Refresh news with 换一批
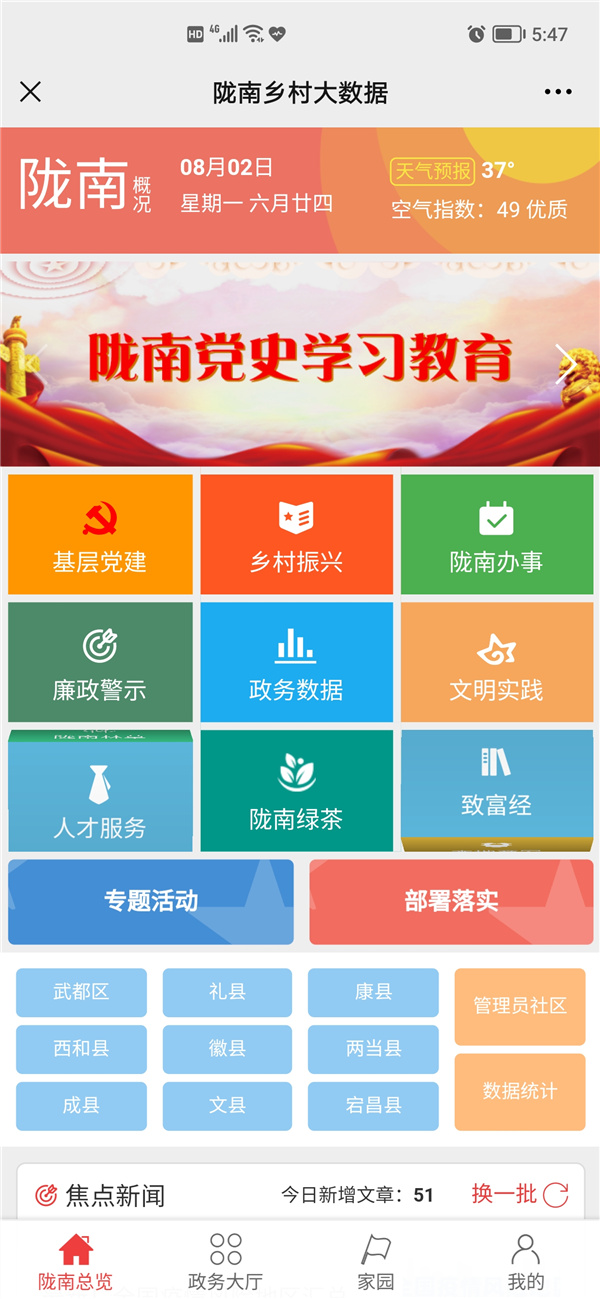The width and height of the screenshot is (600, 1299). (x=520, y=1194)
